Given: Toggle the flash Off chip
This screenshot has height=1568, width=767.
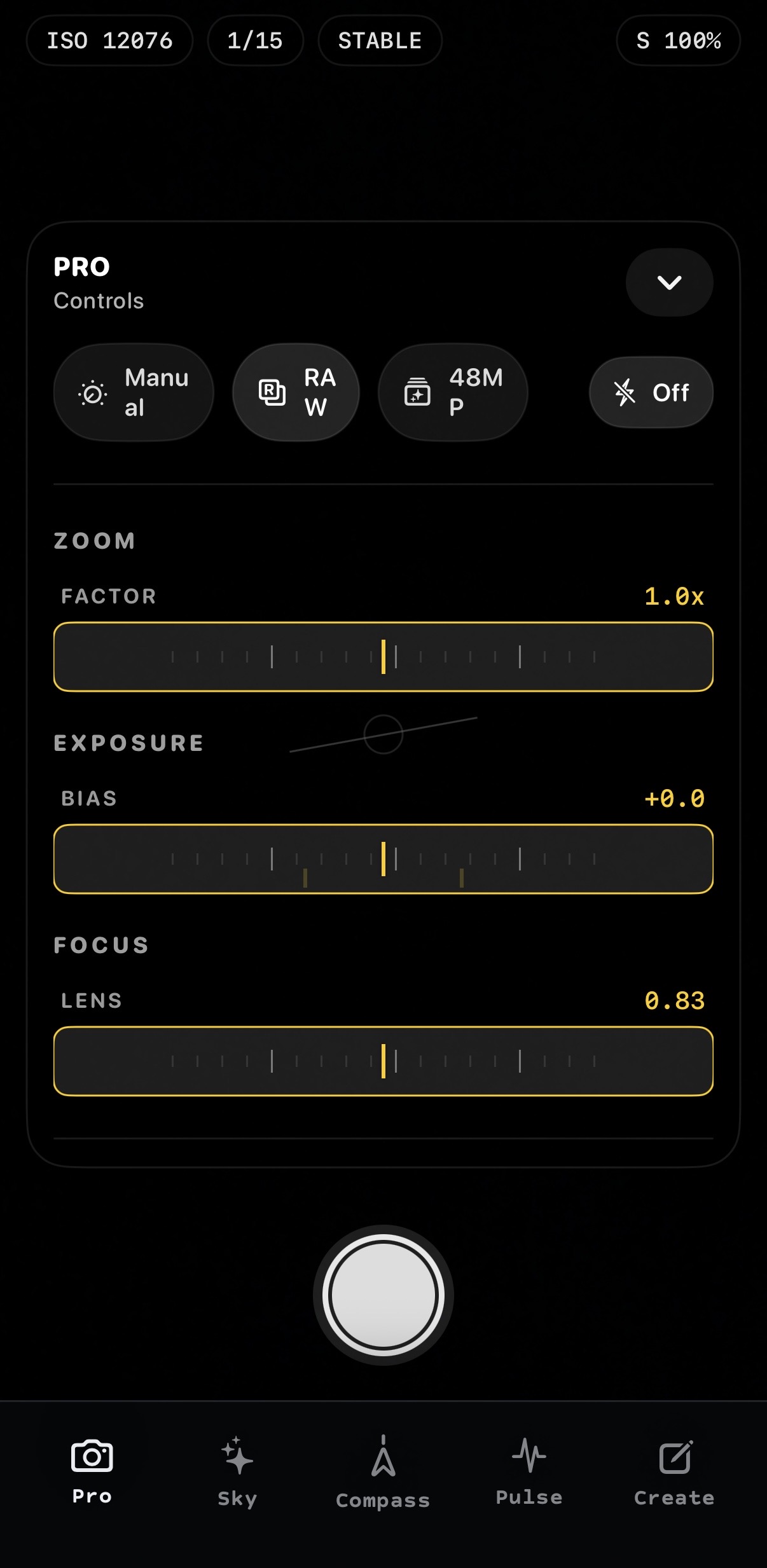Looking at the screenshot, I should (651, 392).
